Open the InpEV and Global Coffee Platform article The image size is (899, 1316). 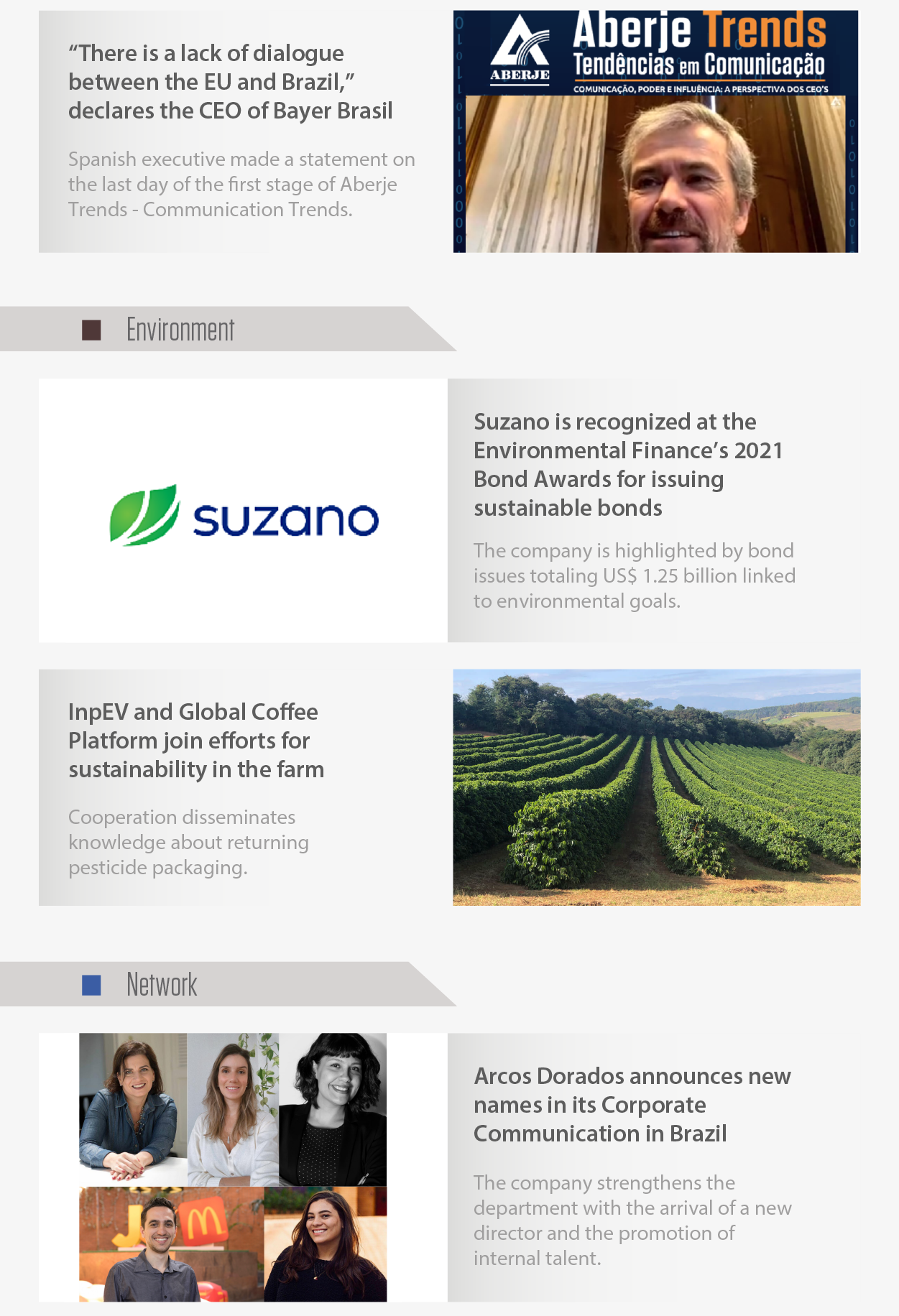(195, 741)
